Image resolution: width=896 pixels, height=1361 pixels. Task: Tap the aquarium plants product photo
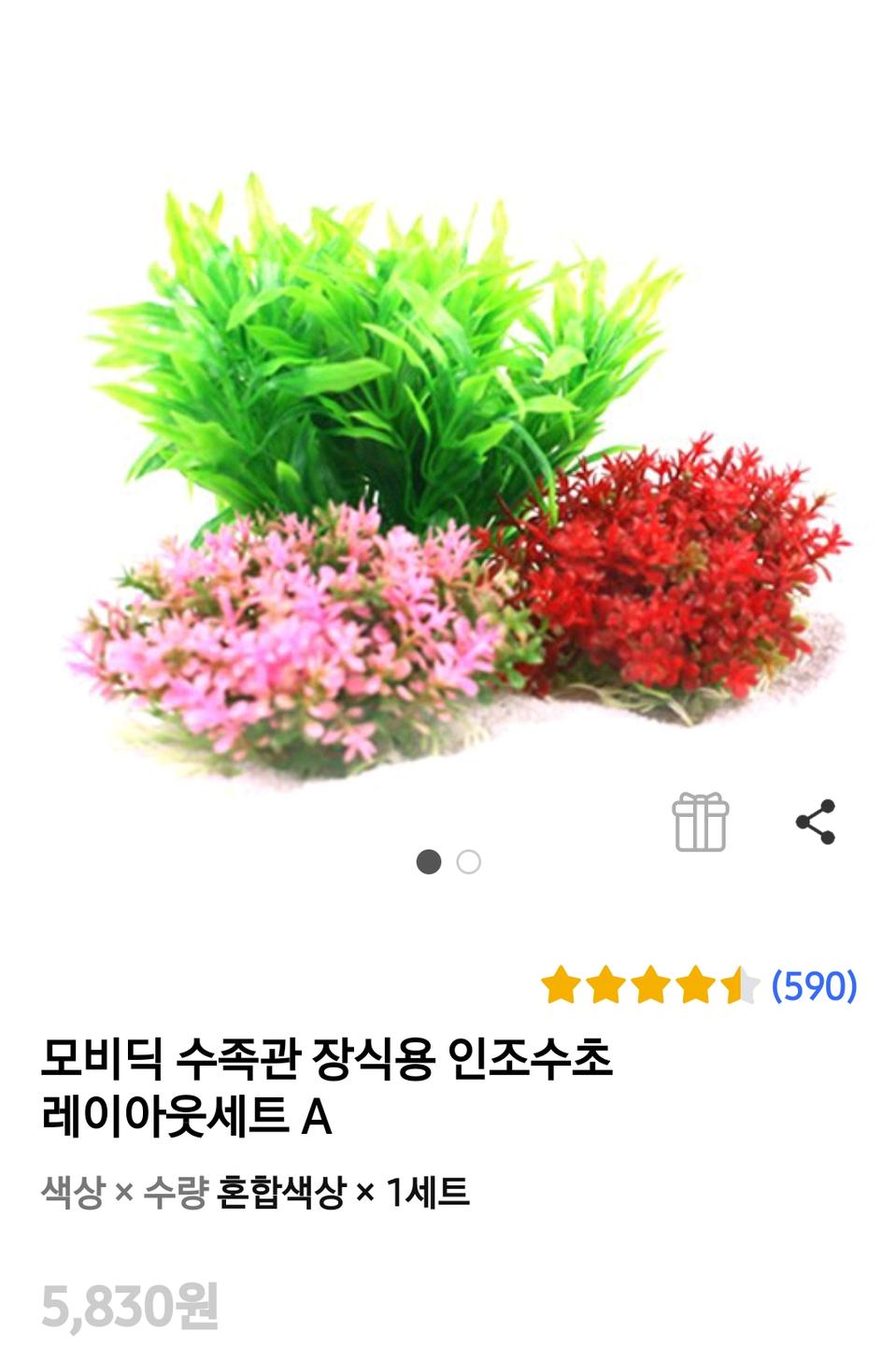coord(448,449)
